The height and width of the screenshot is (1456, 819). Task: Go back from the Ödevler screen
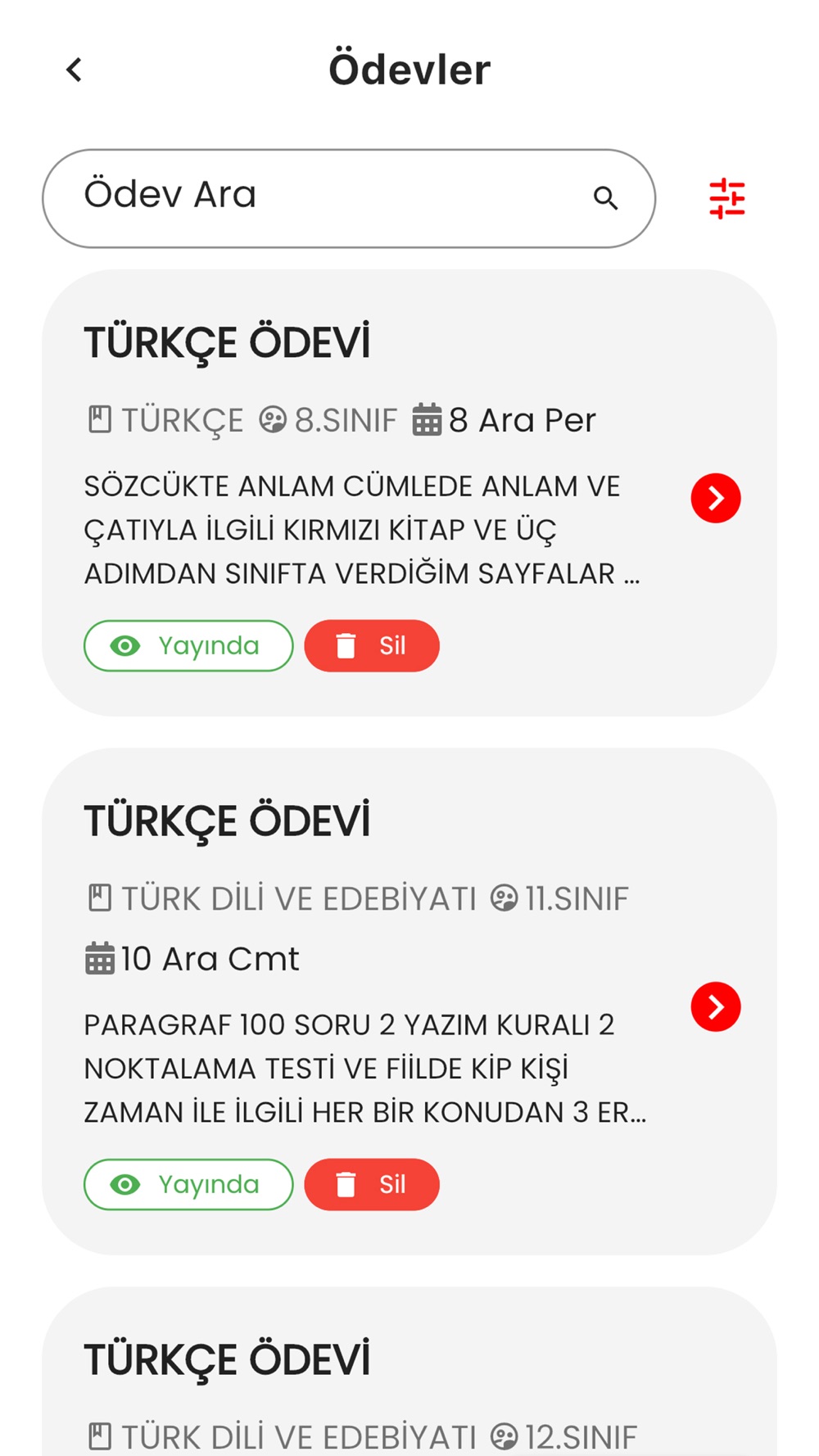click(x=75, y=70)
